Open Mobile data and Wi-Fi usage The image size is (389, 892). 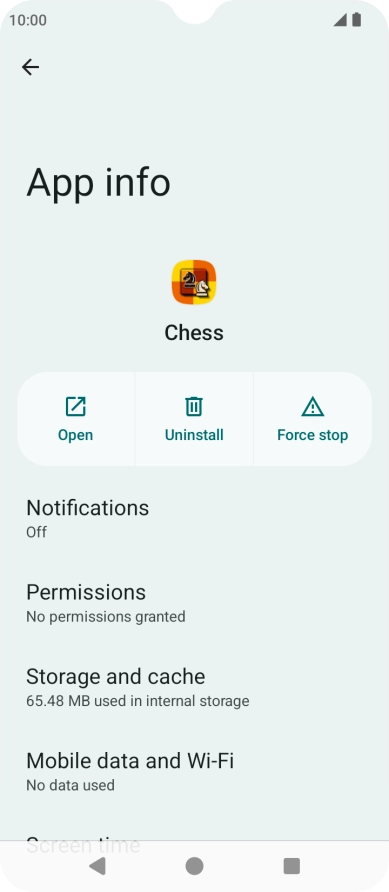click(x=194, y=771)
